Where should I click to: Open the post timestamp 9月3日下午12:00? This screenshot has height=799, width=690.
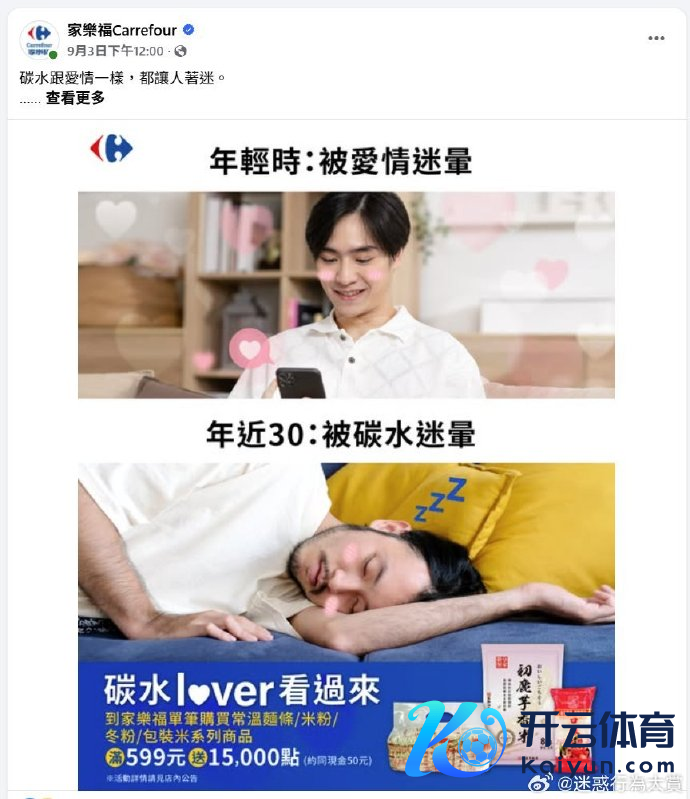(115, 51)
